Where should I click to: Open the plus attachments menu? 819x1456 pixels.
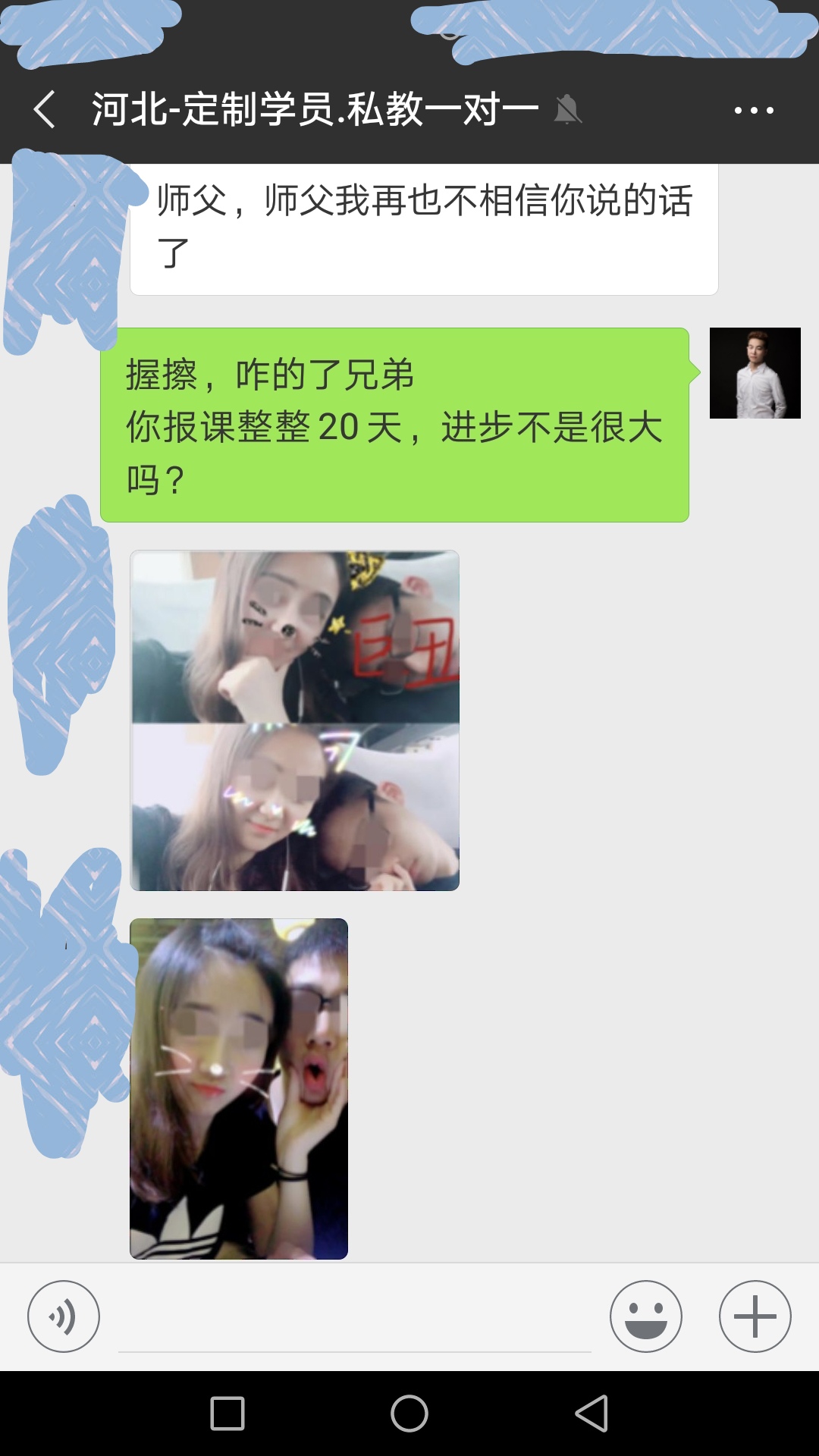(755, 1316)
